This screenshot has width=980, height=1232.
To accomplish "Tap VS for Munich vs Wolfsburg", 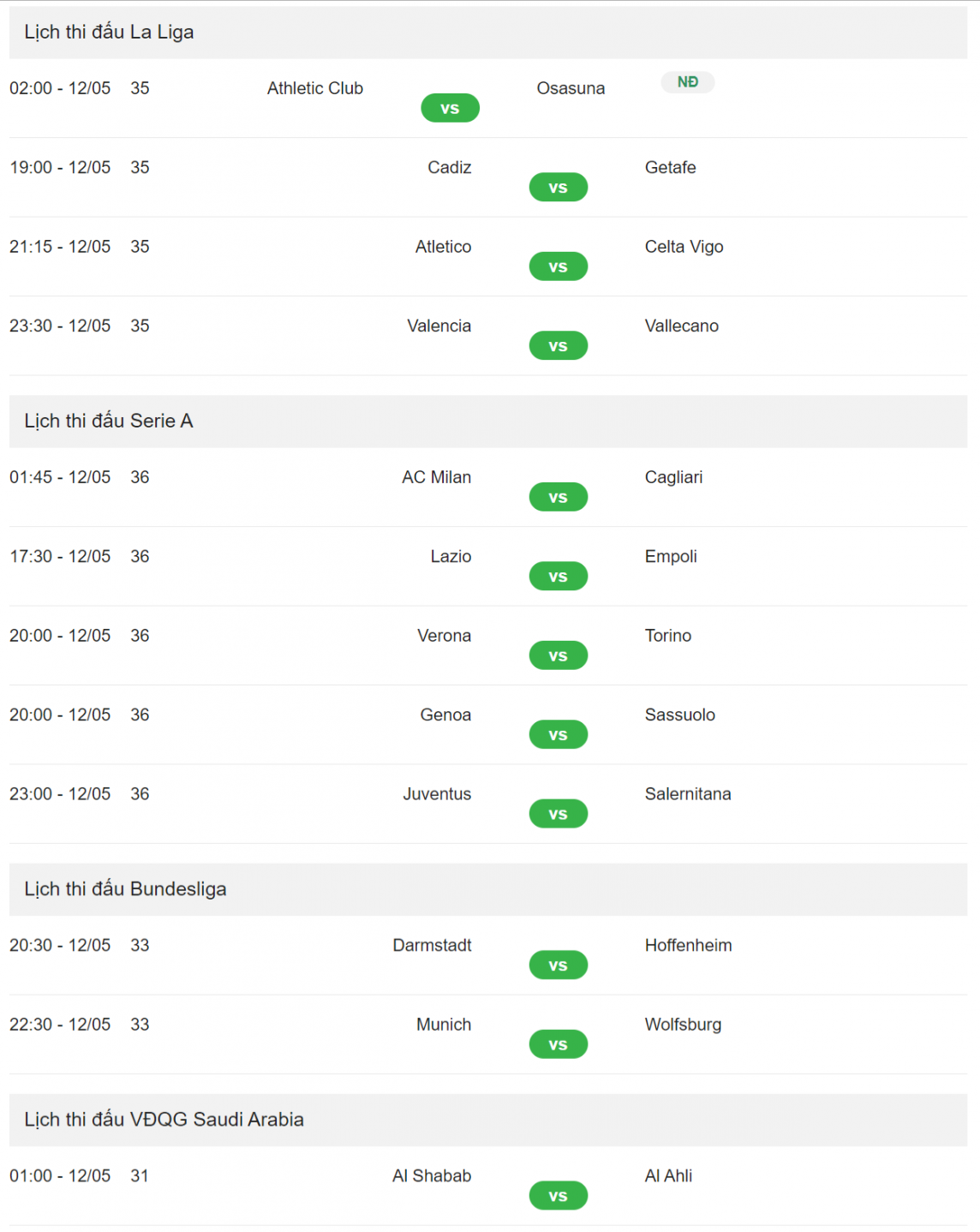I will [558, 1044].
